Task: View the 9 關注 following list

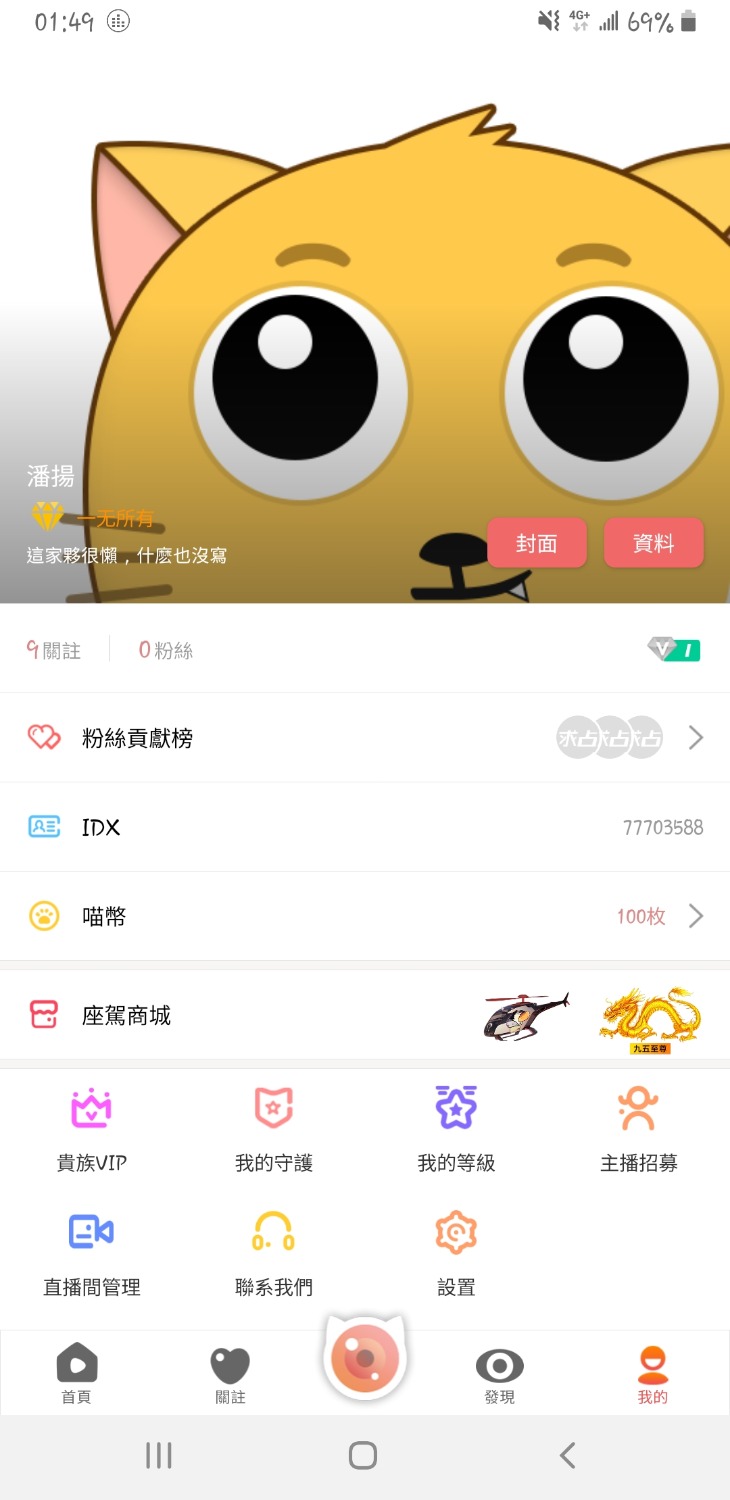Action: pos(54,650)
